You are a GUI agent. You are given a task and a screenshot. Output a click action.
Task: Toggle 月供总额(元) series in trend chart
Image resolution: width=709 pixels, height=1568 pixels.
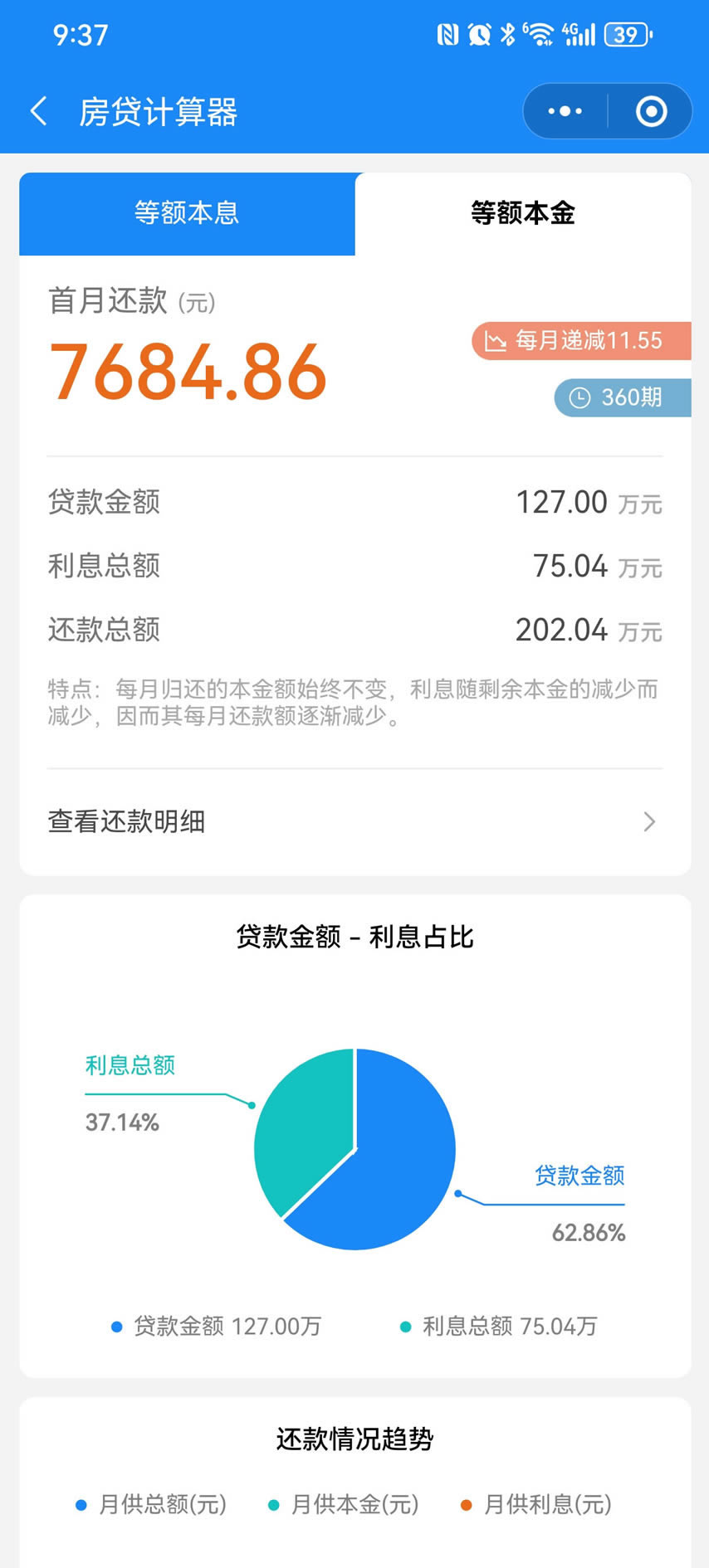pyautogui.click(x=151, y=1504)
